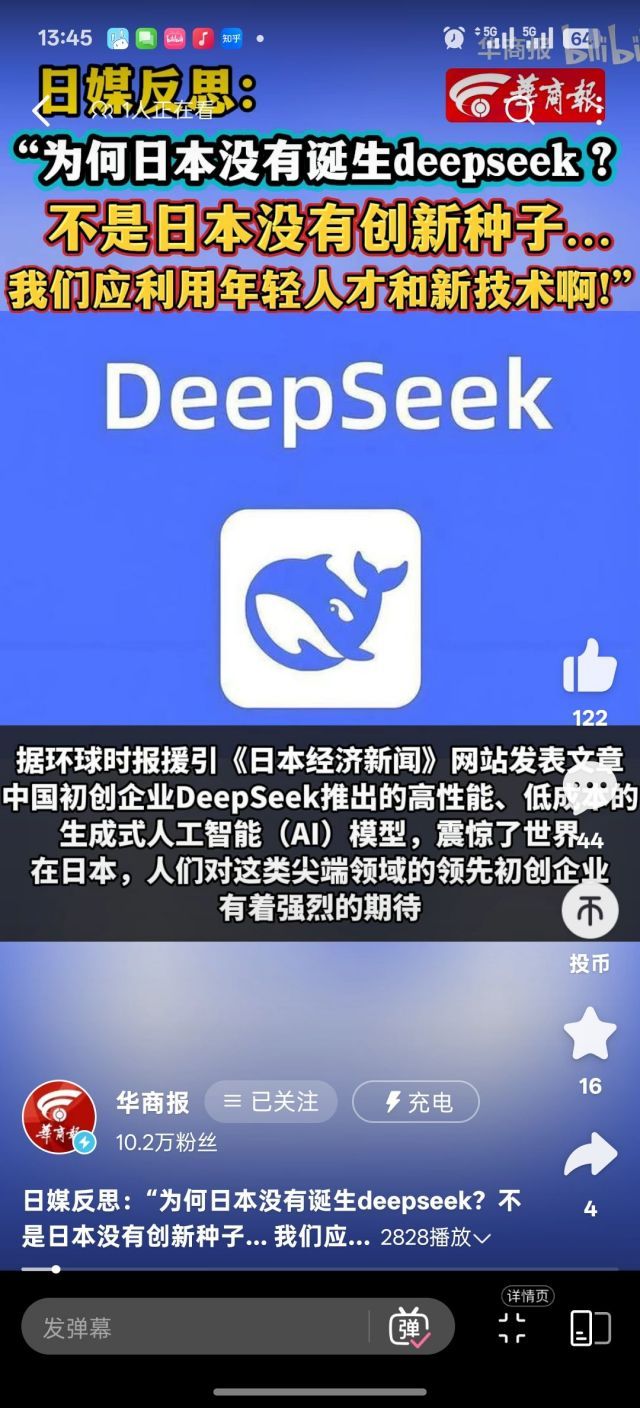The height and width of the screenshot is (1408, 640).
Task: Favorite the video with the star icon
Action: pos(590,1033)
